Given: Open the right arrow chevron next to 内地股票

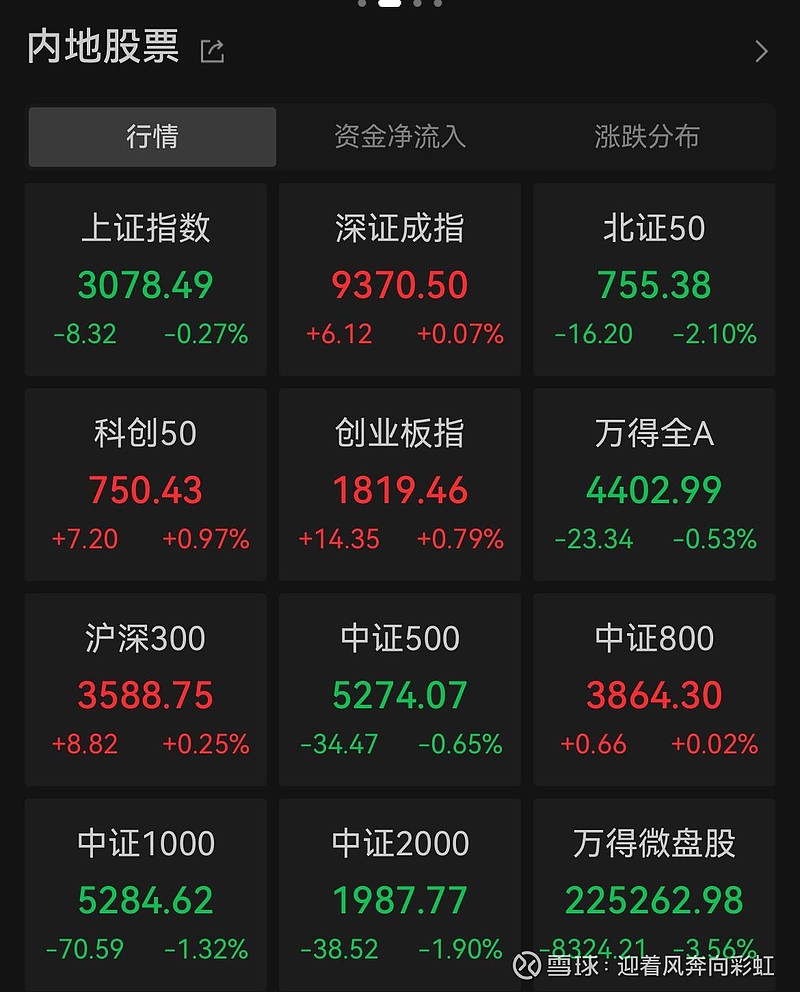Looking at the screenshot, I should pos(761,51).
